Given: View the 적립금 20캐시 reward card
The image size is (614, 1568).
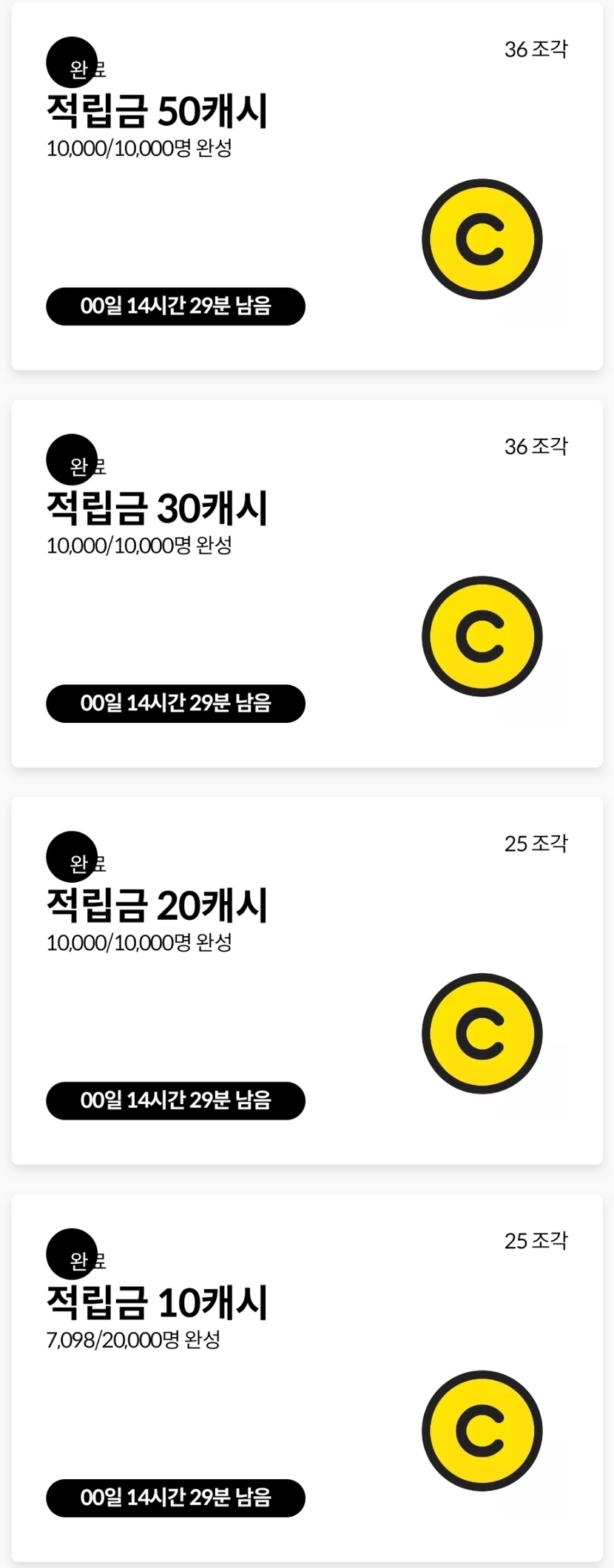Looking at the screenshot, I should point(306,980).
